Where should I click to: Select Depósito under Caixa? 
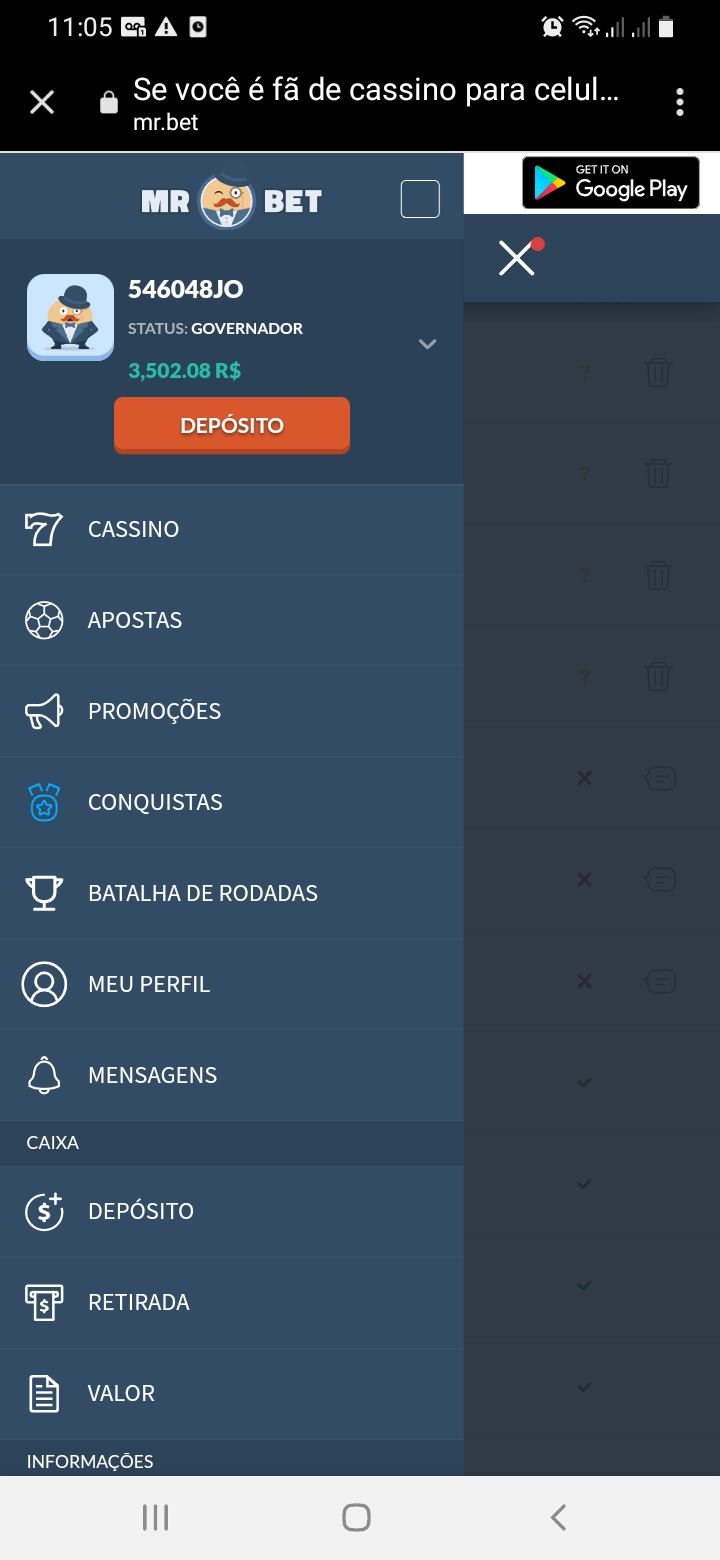click(x=141, y=1211)
